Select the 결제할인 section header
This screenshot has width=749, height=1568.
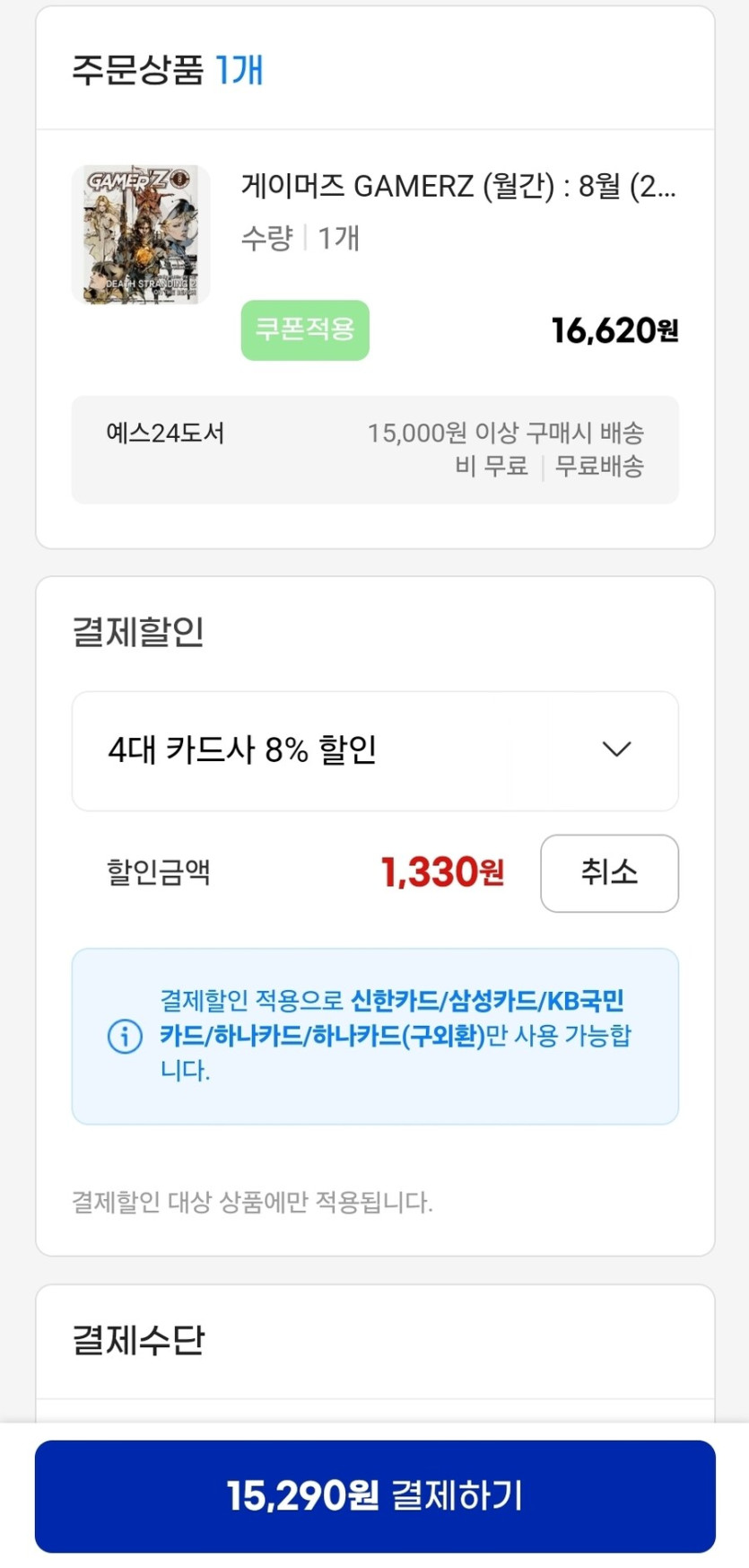138,632
